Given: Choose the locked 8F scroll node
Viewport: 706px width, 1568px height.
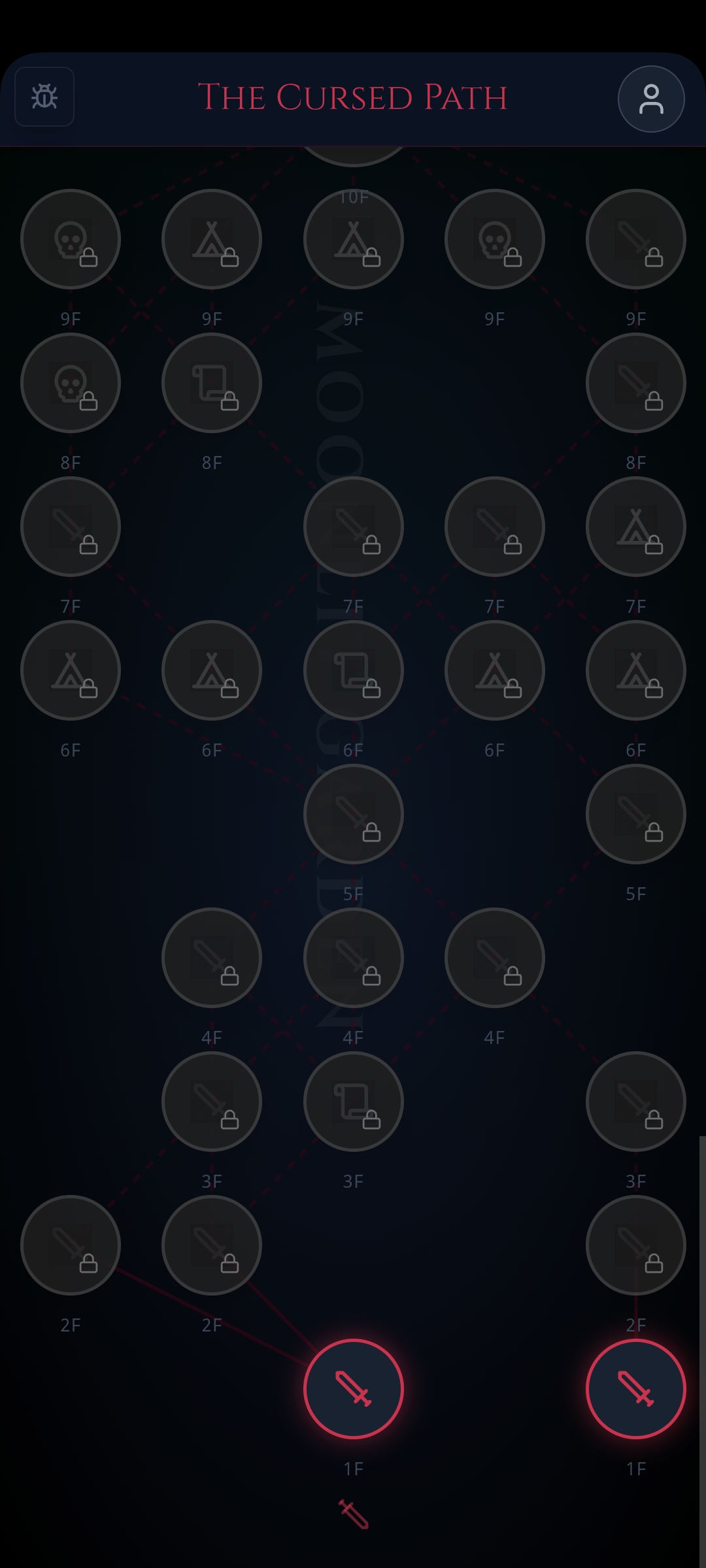Looking at the screenshot, I should pyautogui.click(x=212, y=383).
